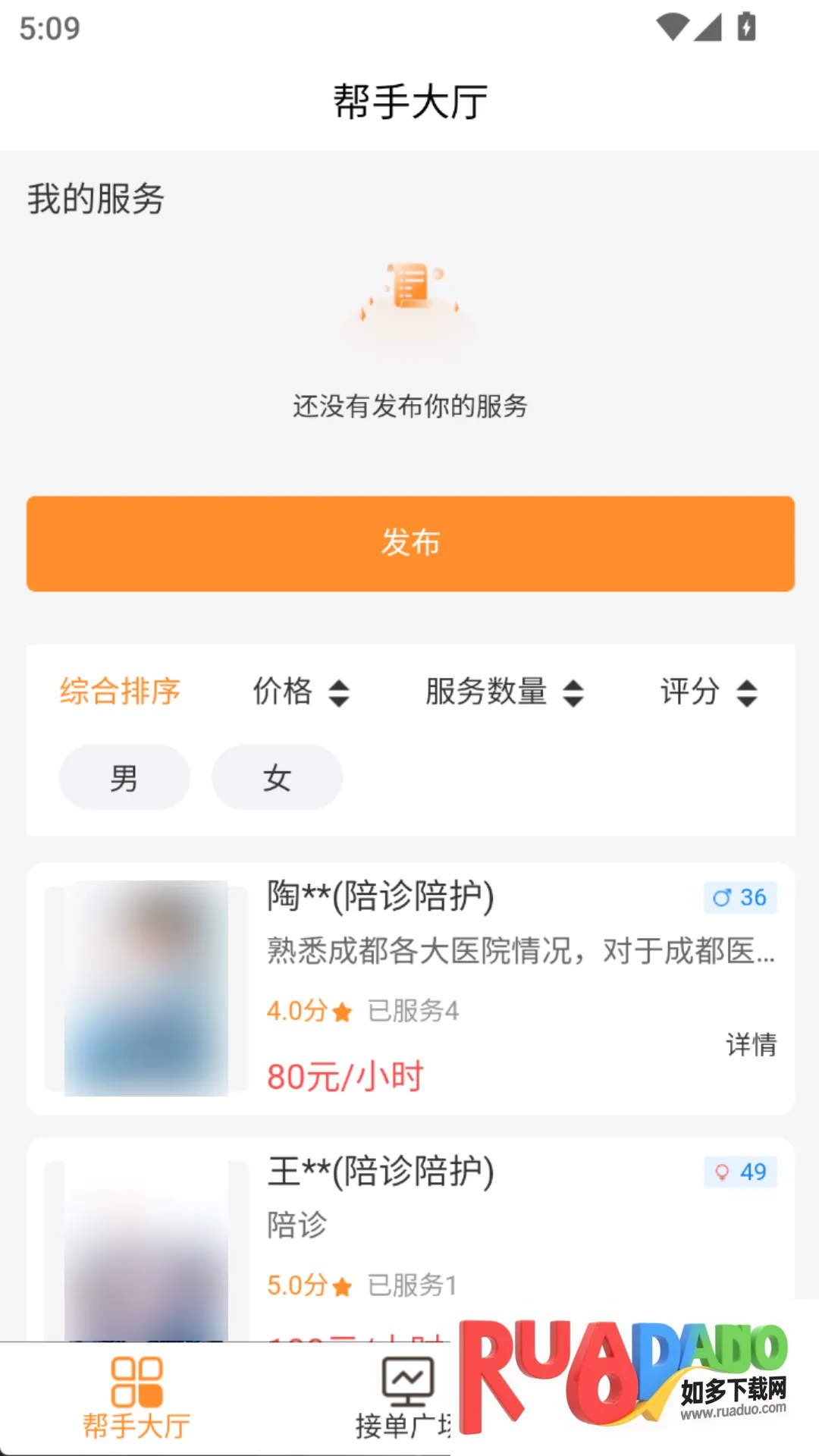The image size is (819, 1456).
Task: Sort helpers by 价格
Action: (x=300, y=692)
